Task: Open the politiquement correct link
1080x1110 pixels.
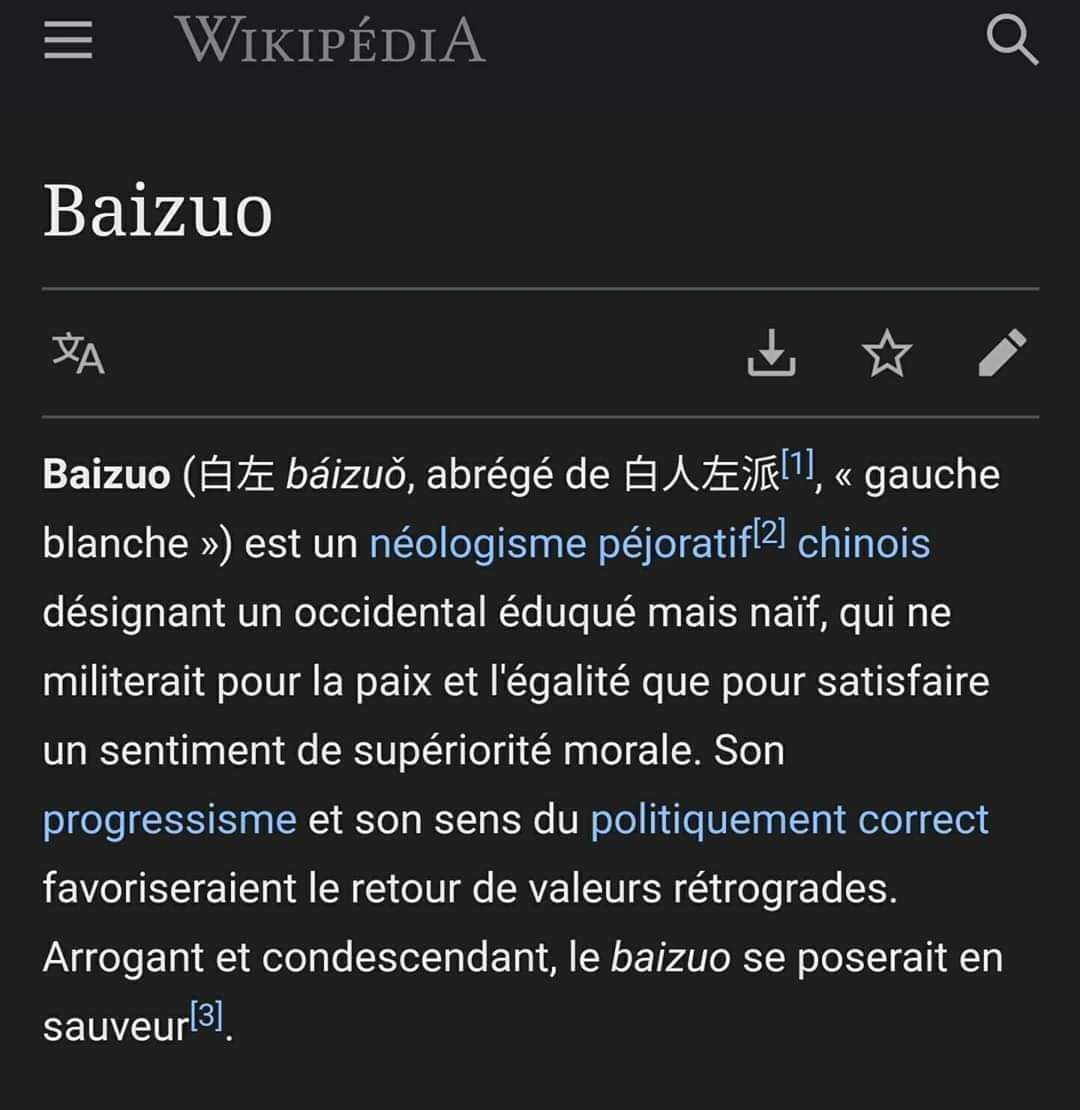Action: tap(789, 819)
